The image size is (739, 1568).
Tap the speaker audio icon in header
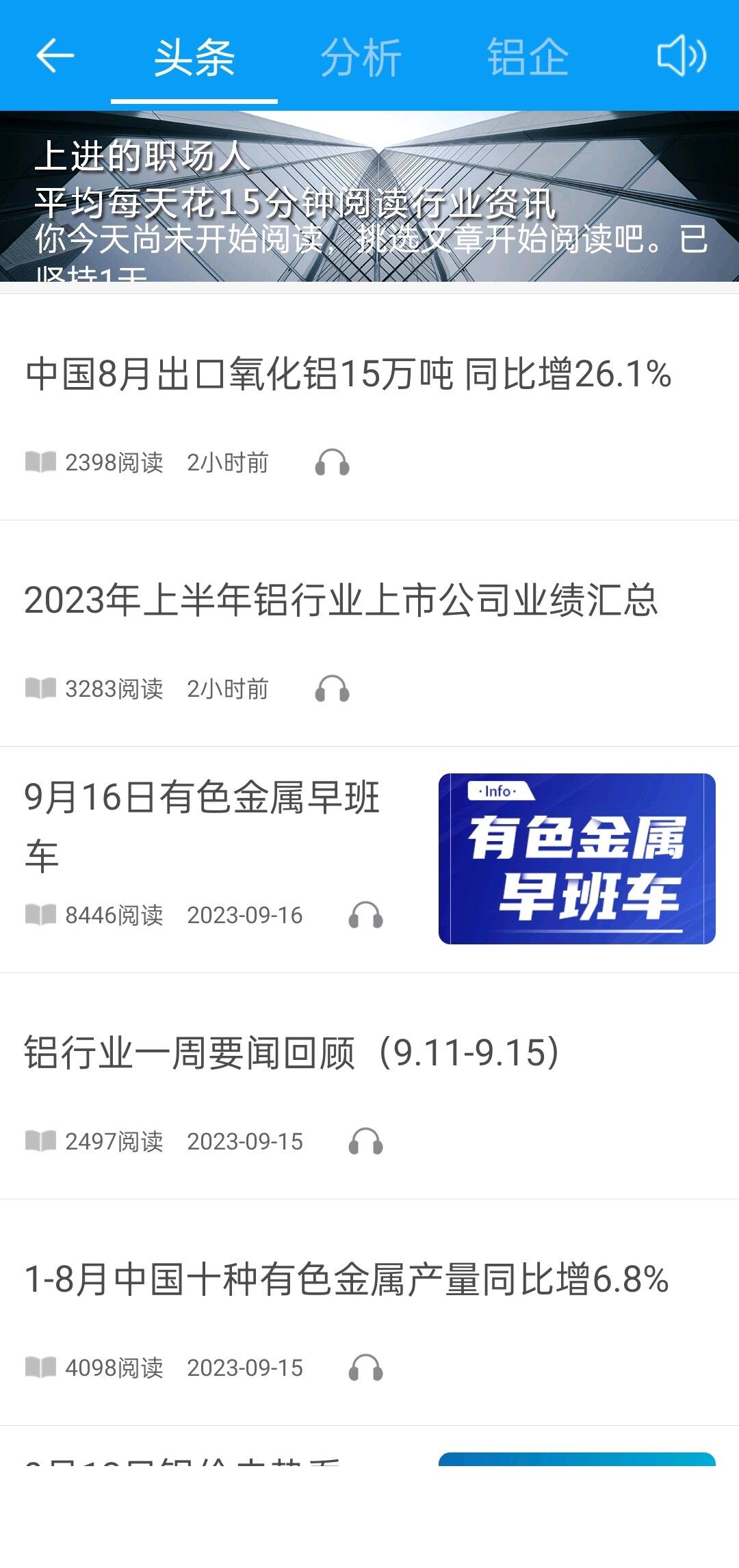[x=682, y=56]
